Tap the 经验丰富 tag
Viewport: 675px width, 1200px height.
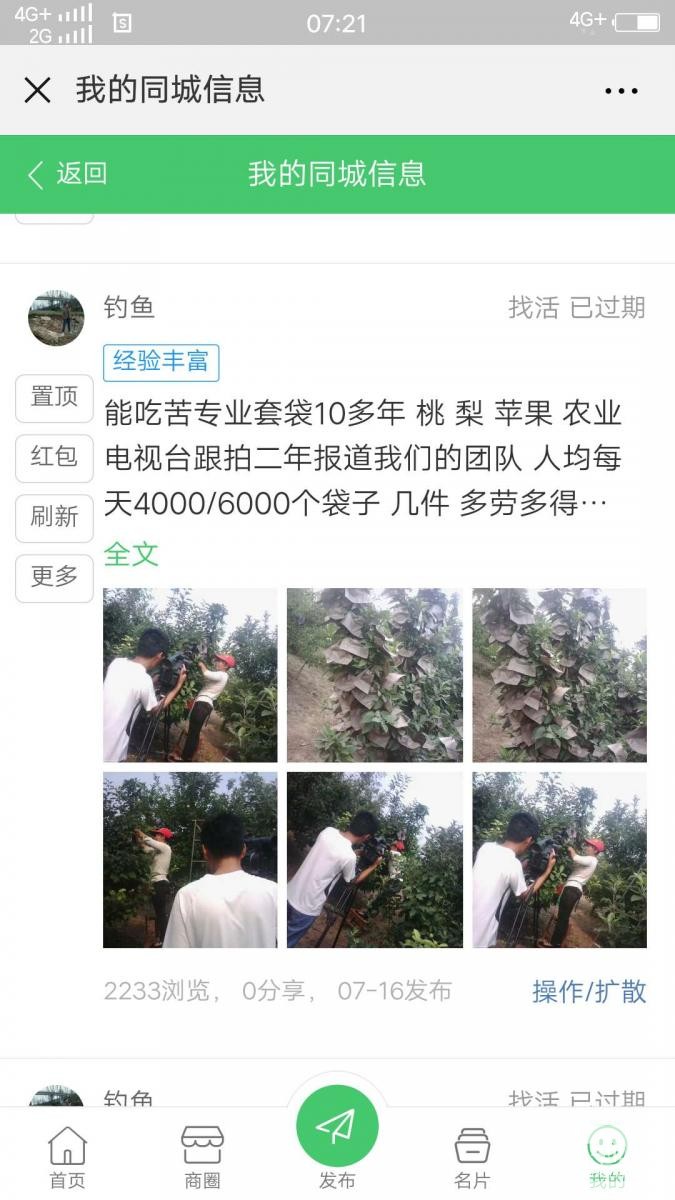click(161, 362)
